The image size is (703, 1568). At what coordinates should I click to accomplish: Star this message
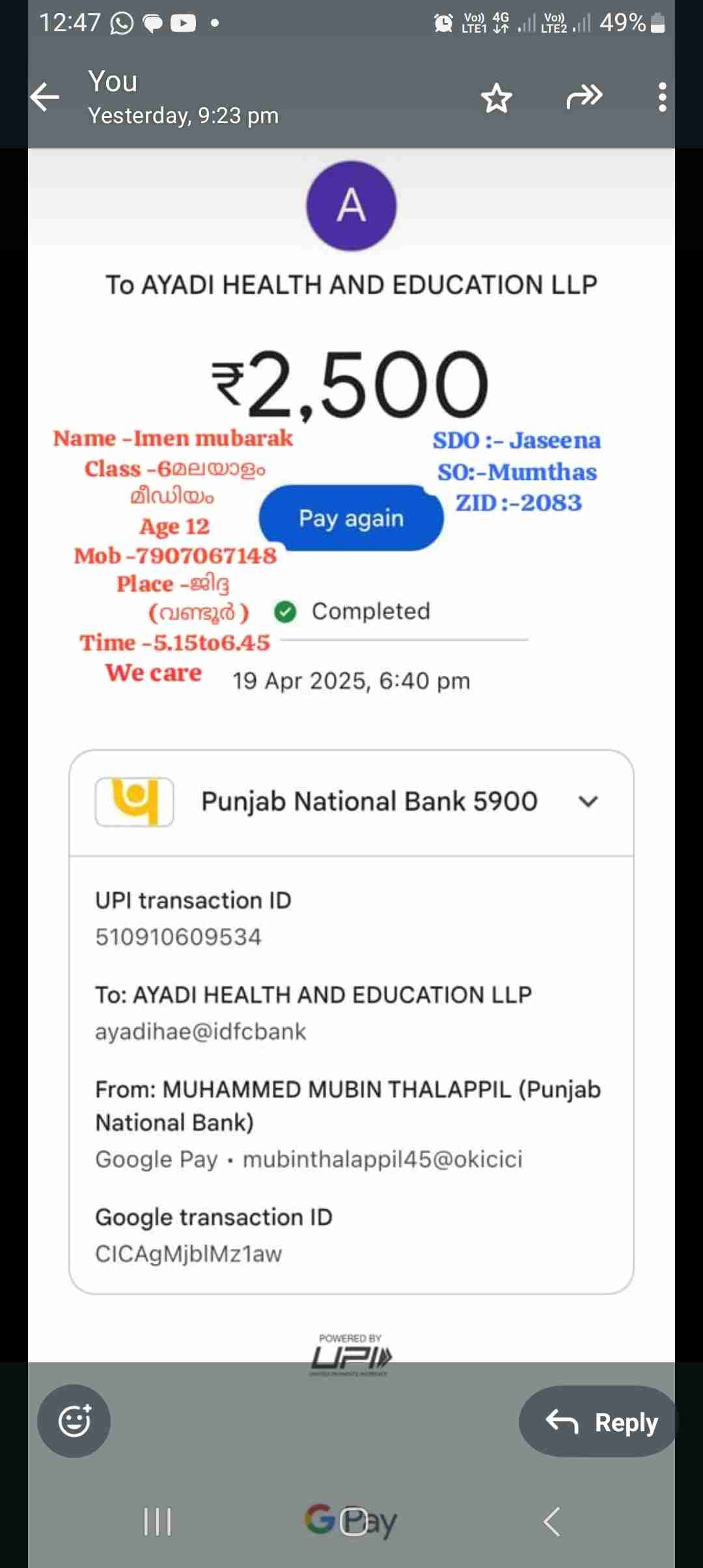pyautogui.click(x=497, y=98)
